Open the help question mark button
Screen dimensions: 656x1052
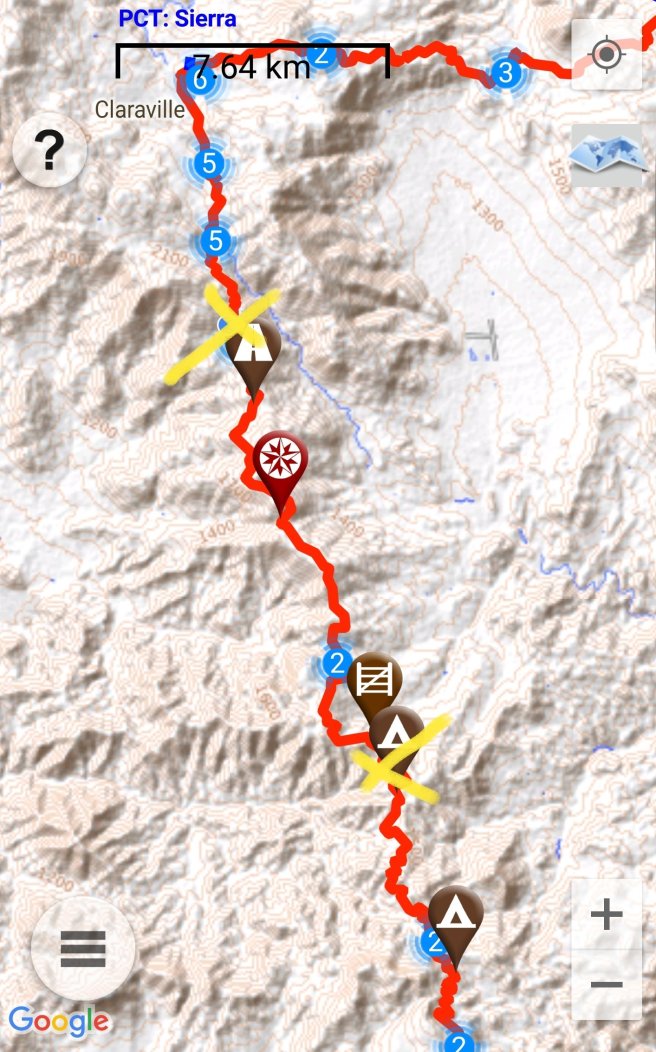tap(49, 152)
